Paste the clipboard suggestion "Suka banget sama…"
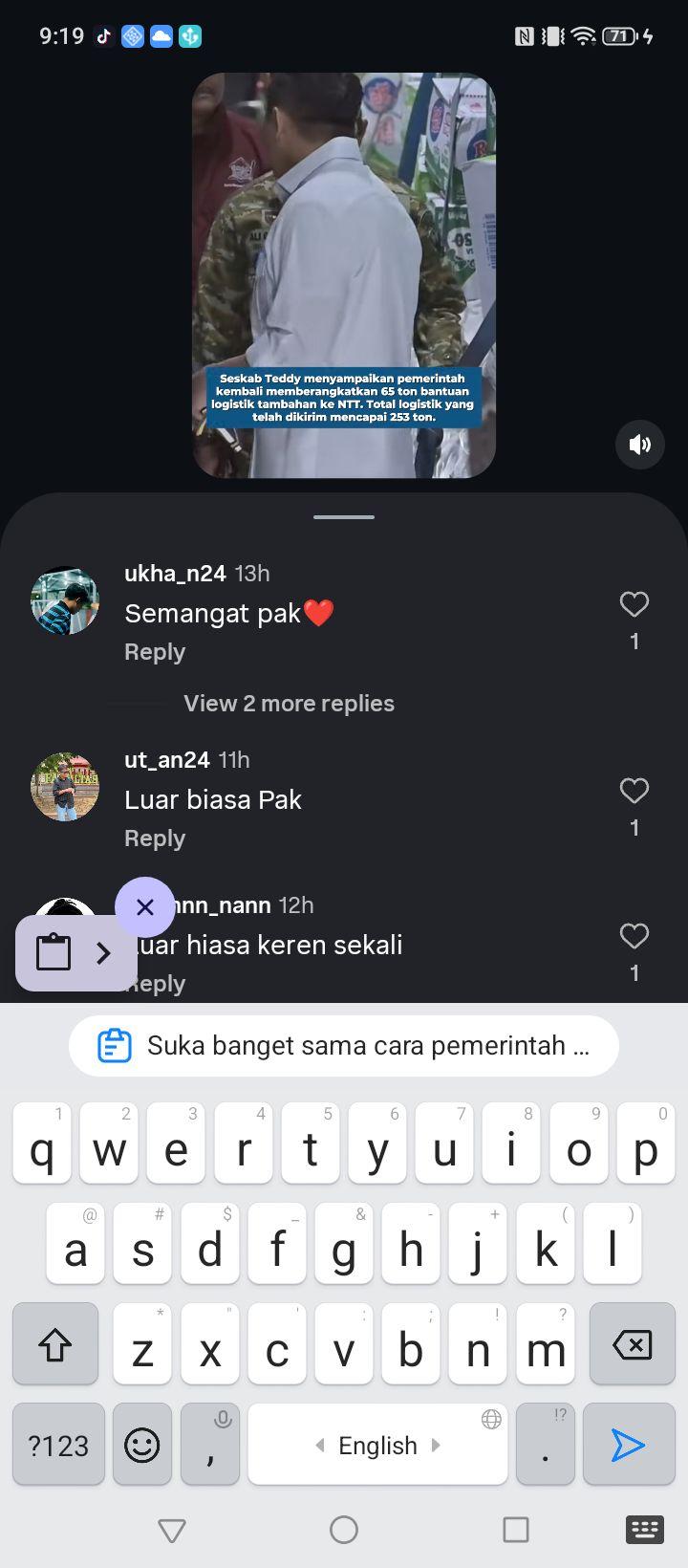Screen dimensions: 688x1568 (x=344, y=1046)
